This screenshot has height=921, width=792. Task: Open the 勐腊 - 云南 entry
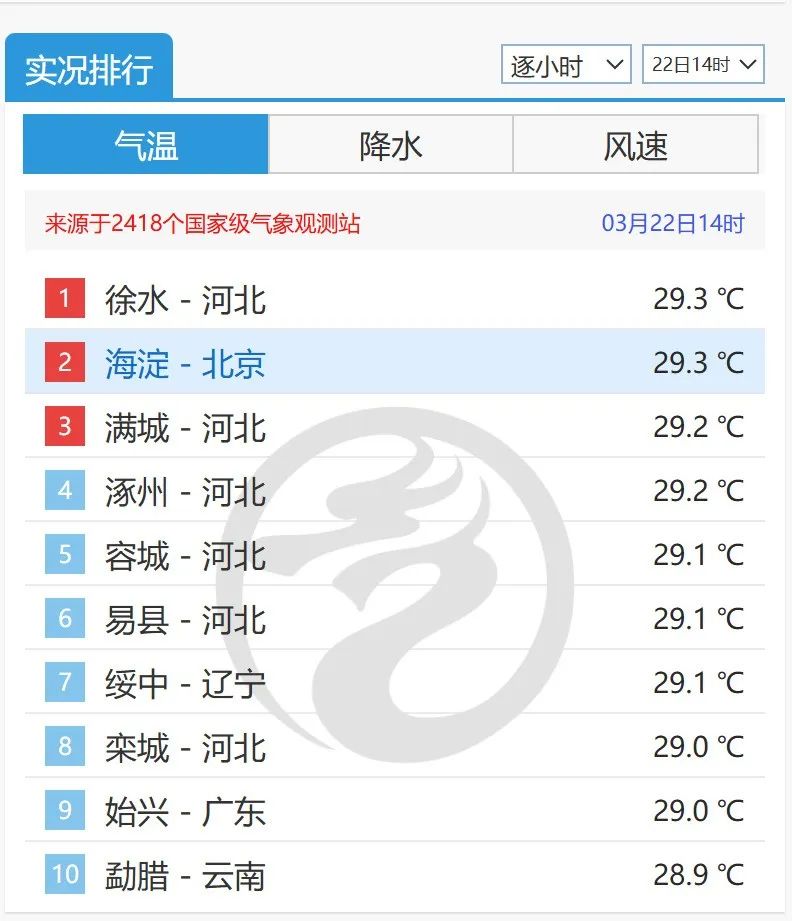(186, 875)
